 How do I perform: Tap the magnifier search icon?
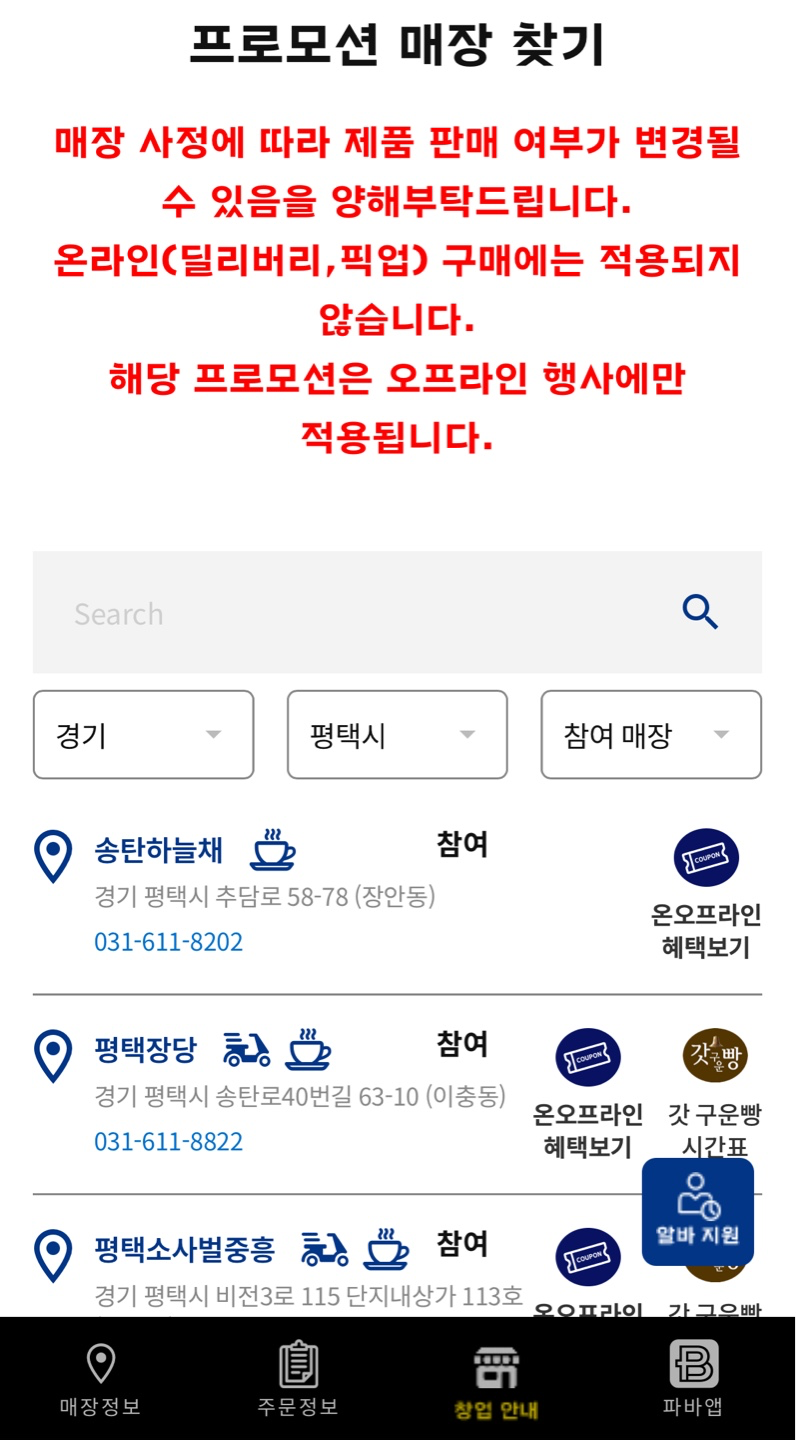coord(700,612)
